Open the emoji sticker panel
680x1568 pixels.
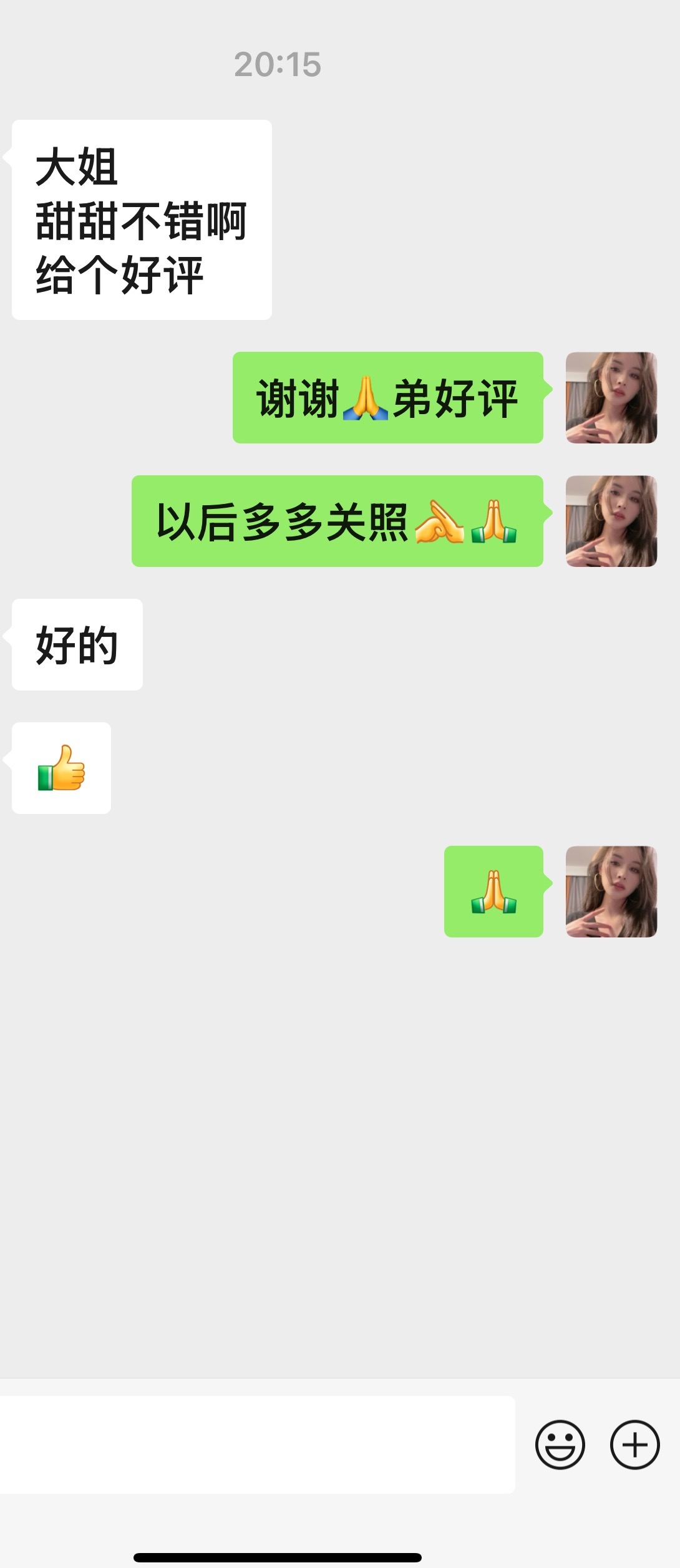560,1445
